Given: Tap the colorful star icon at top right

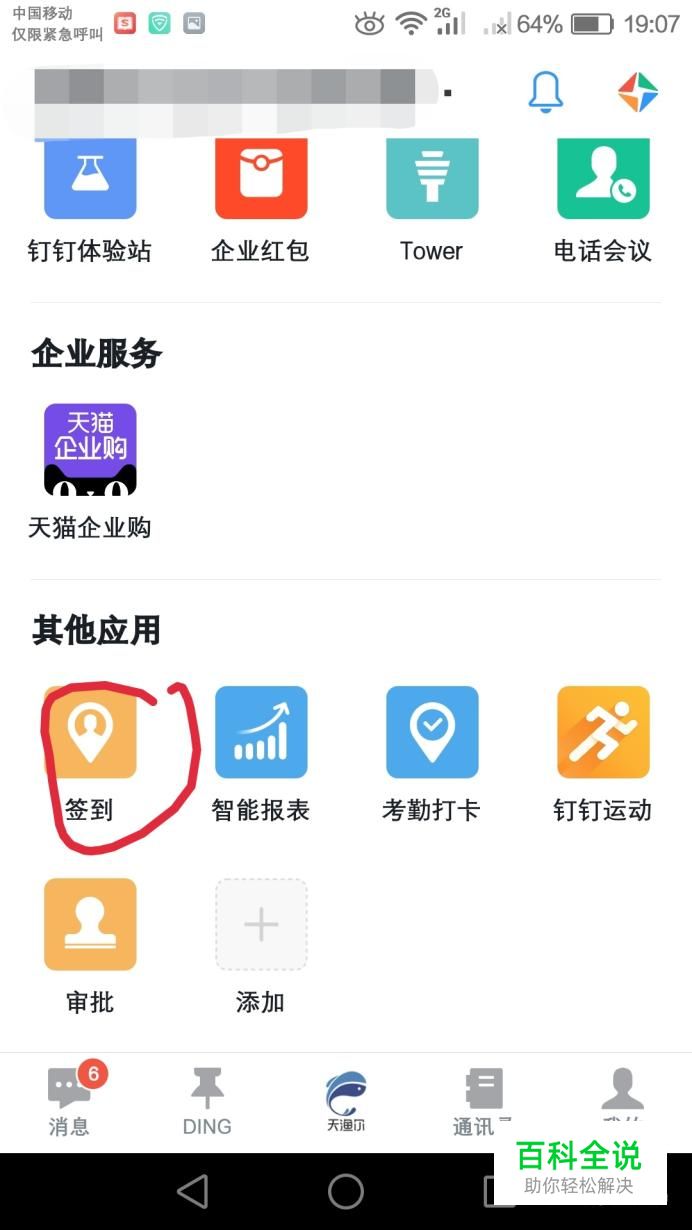Looking at the screenshot, I should coord(637,92).
